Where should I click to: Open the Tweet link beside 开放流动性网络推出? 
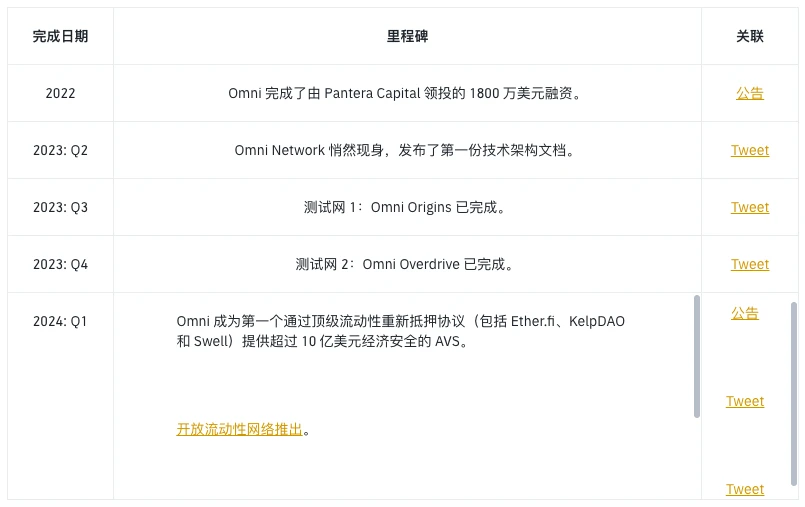(744, 401)
